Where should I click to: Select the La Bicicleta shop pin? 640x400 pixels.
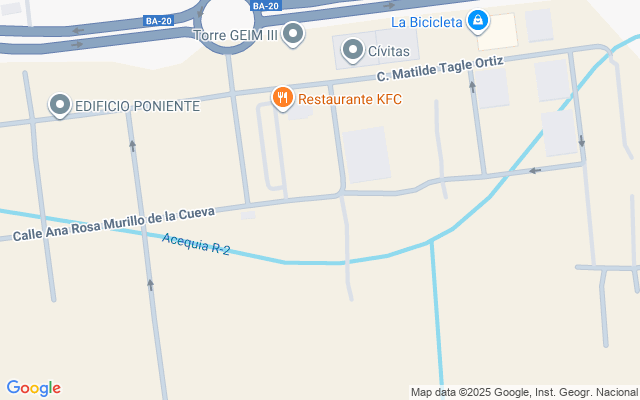point(479,21)
